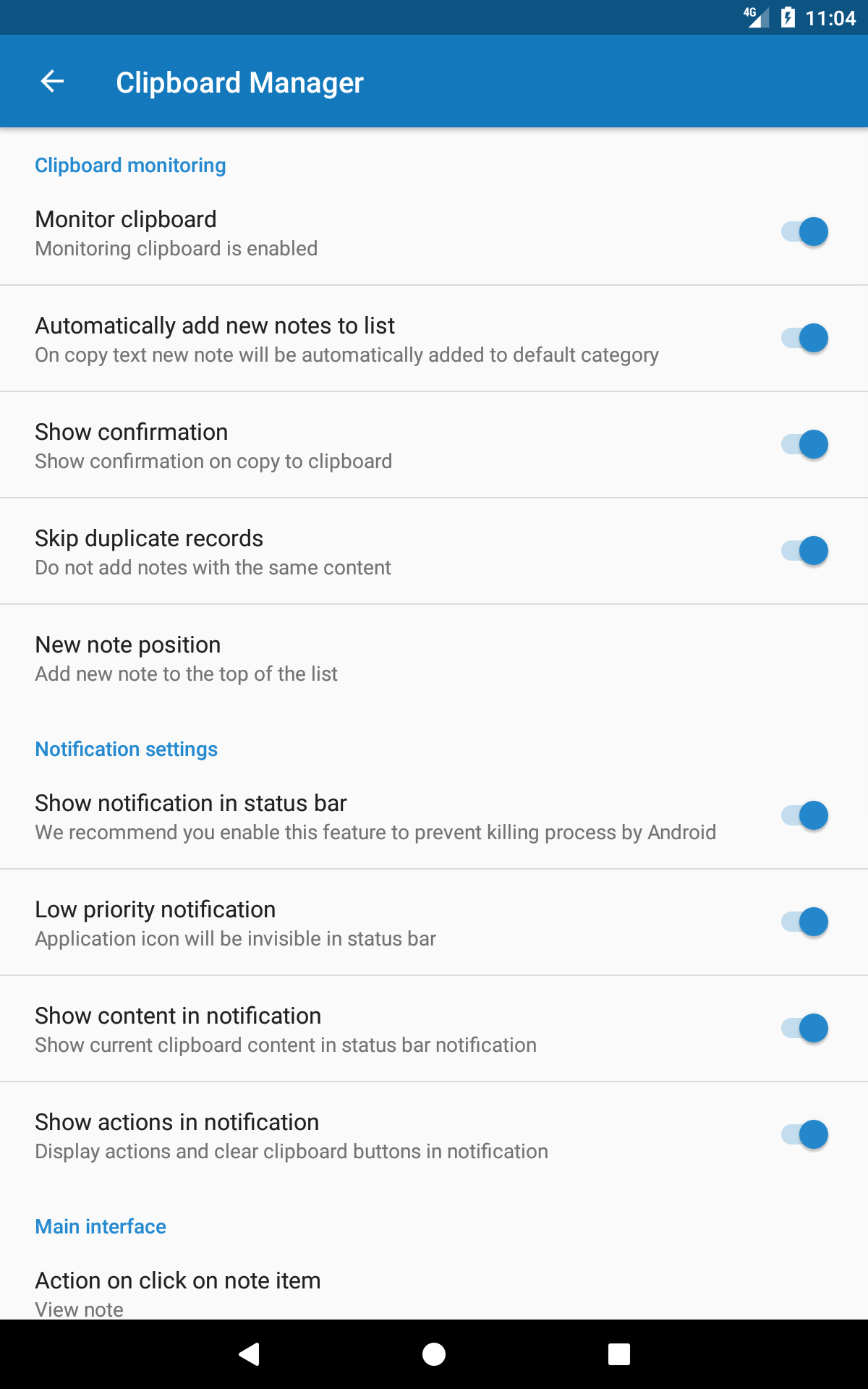
Task: Go back from Clipboard Manager settings
Action: 52,82
